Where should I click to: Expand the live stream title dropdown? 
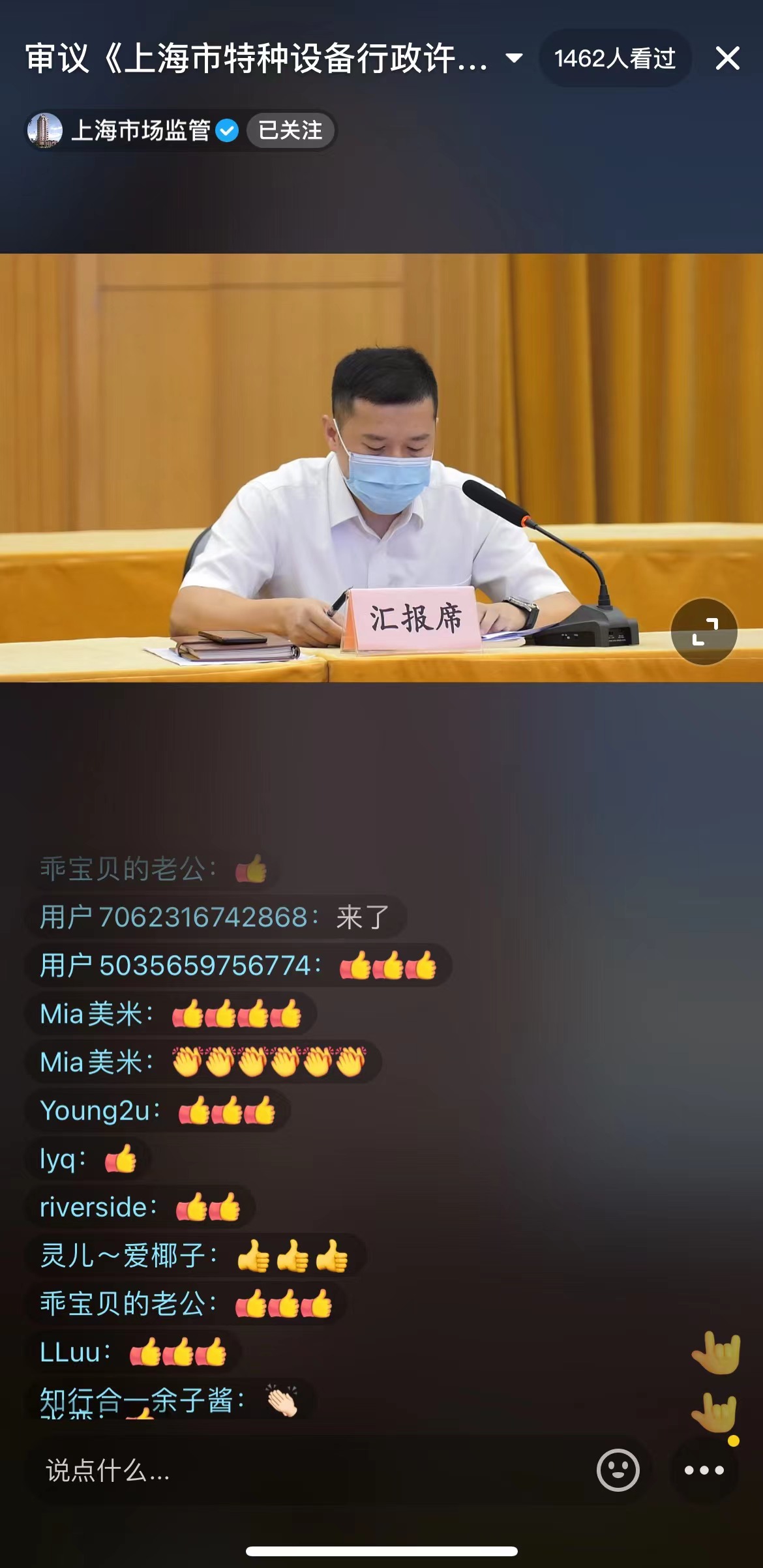pyautogui.click(x=514, y=59)
